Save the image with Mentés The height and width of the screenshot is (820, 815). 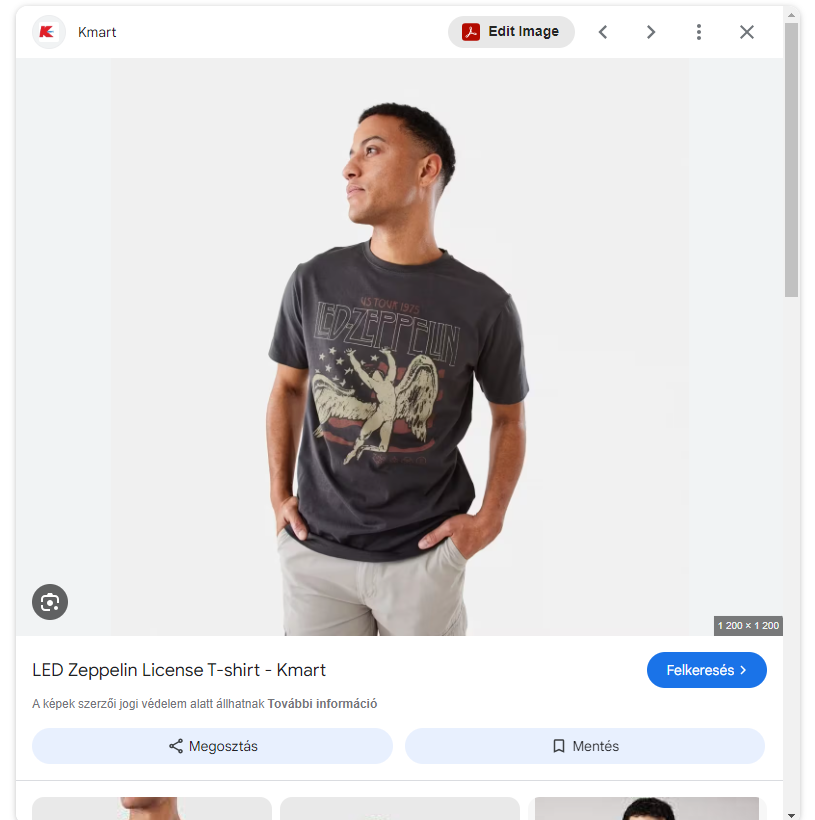click(x=585, y=746)
